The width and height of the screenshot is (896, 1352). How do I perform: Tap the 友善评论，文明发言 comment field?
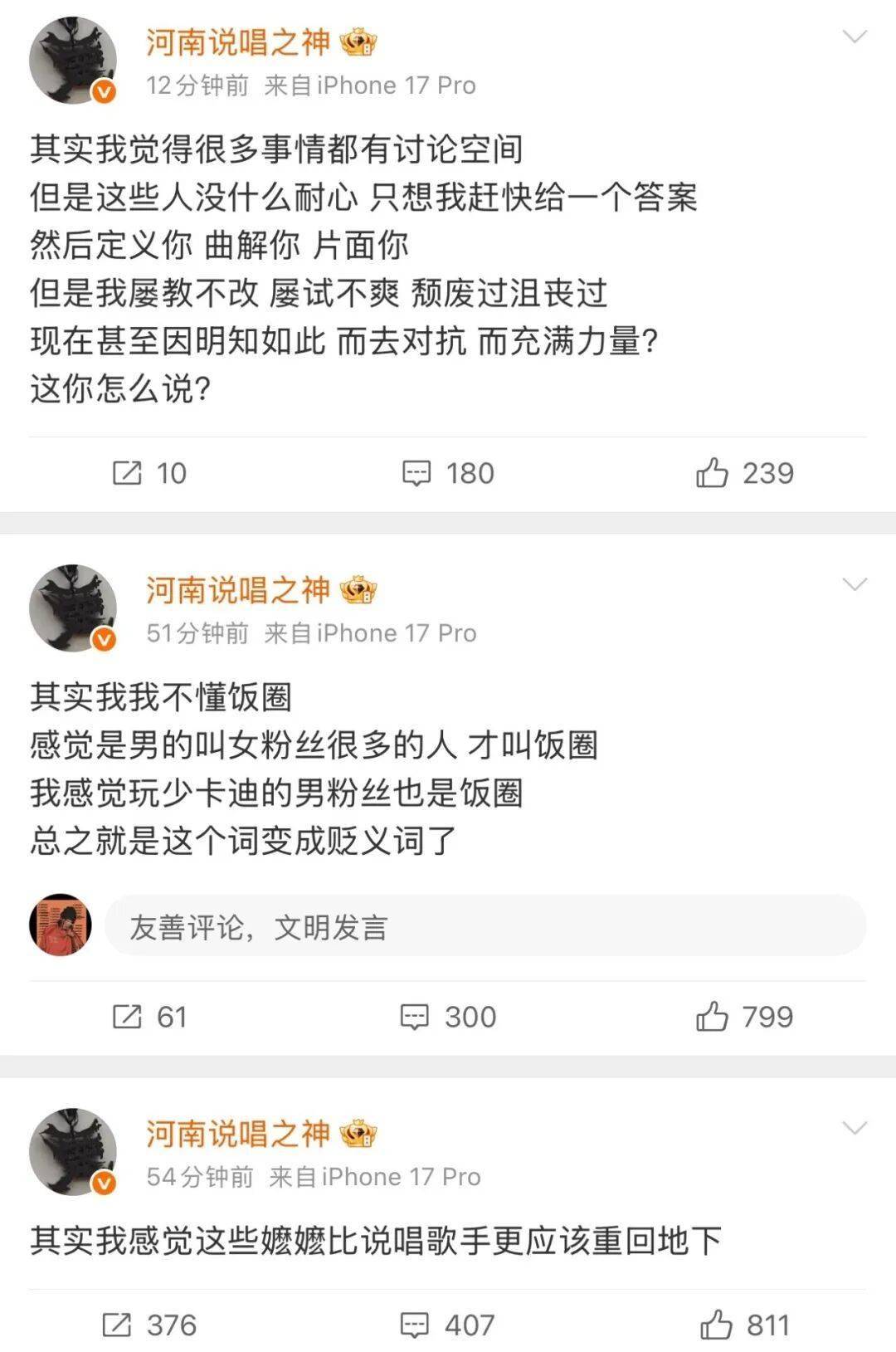[485, 925]
